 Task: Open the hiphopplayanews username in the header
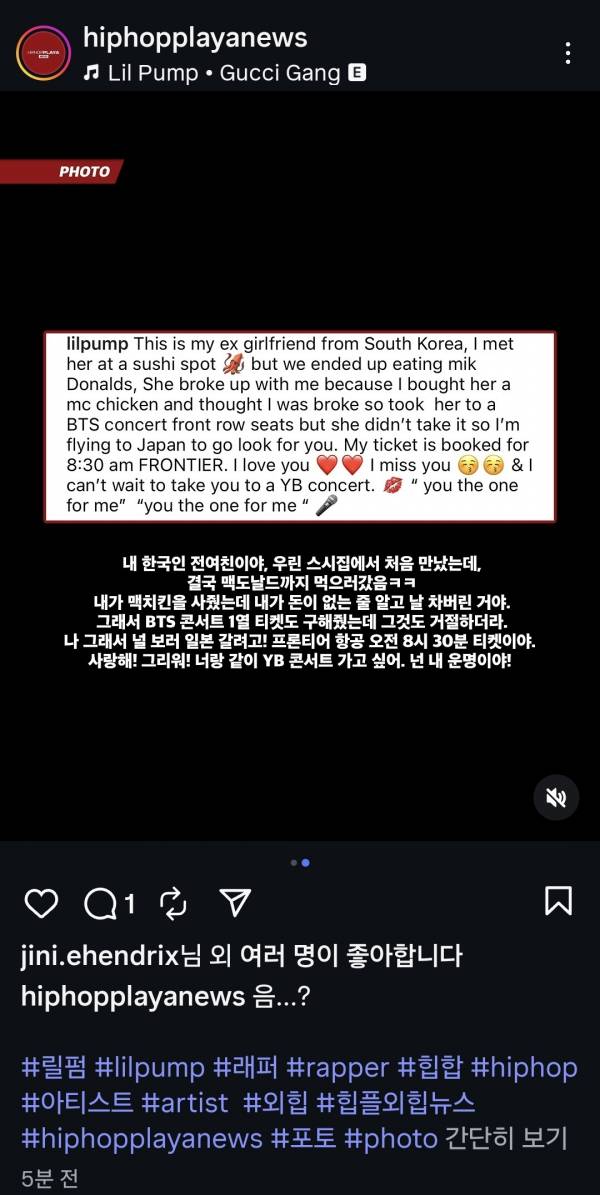click(195, 38)
